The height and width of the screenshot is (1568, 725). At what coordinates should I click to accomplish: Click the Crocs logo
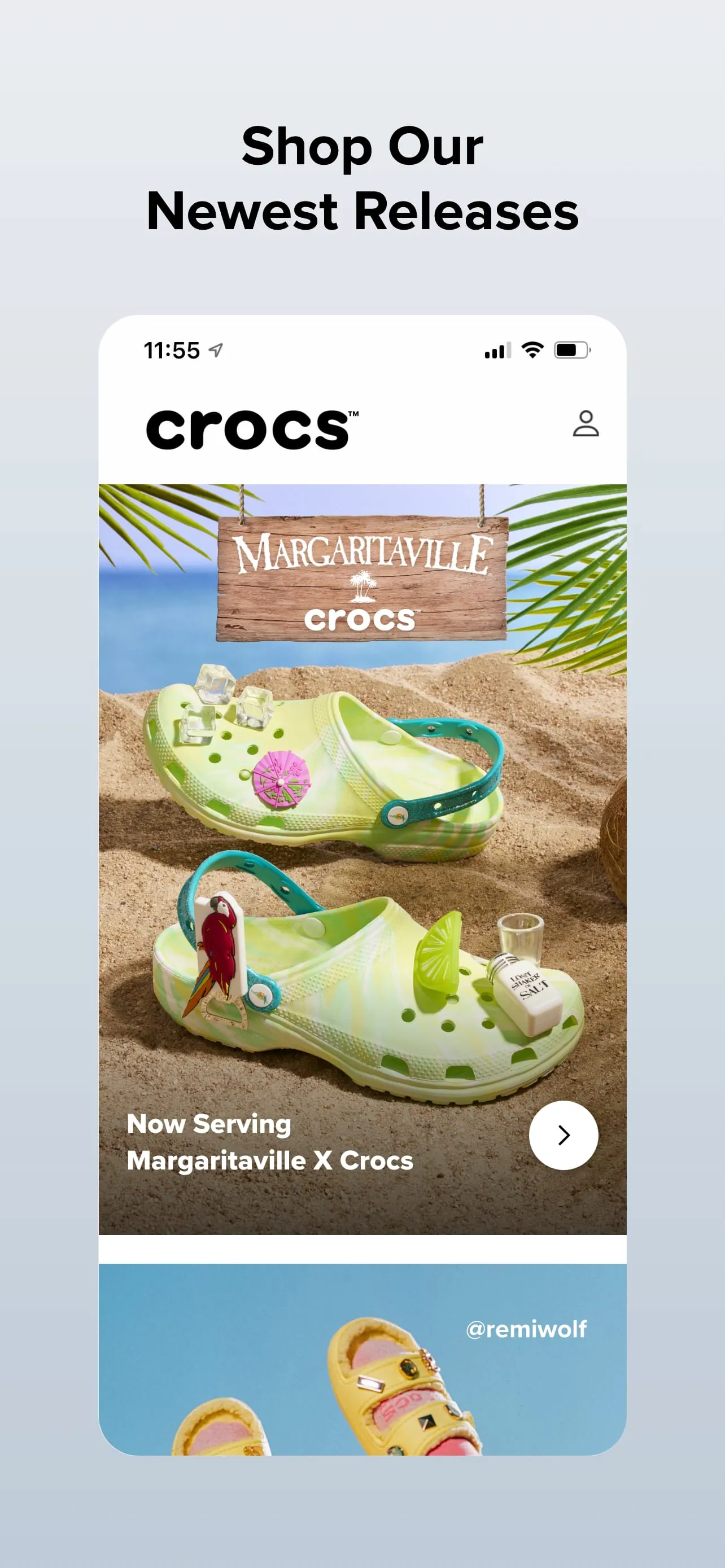pos(250,428)
